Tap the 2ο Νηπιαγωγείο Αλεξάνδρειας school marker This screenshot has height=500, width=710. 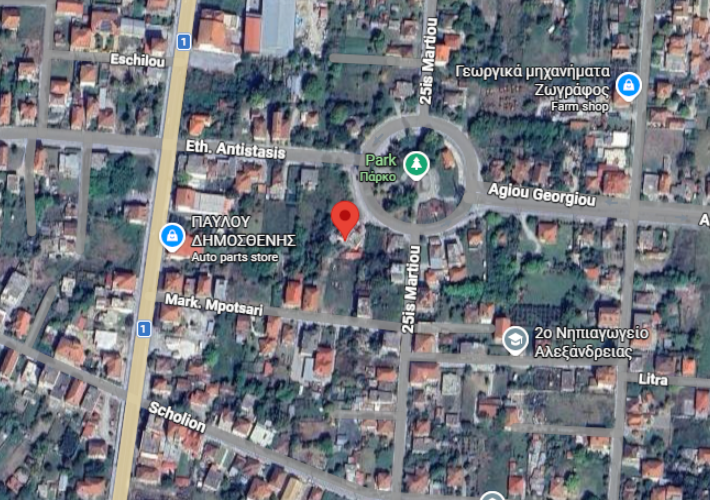(x=515, y=340)
